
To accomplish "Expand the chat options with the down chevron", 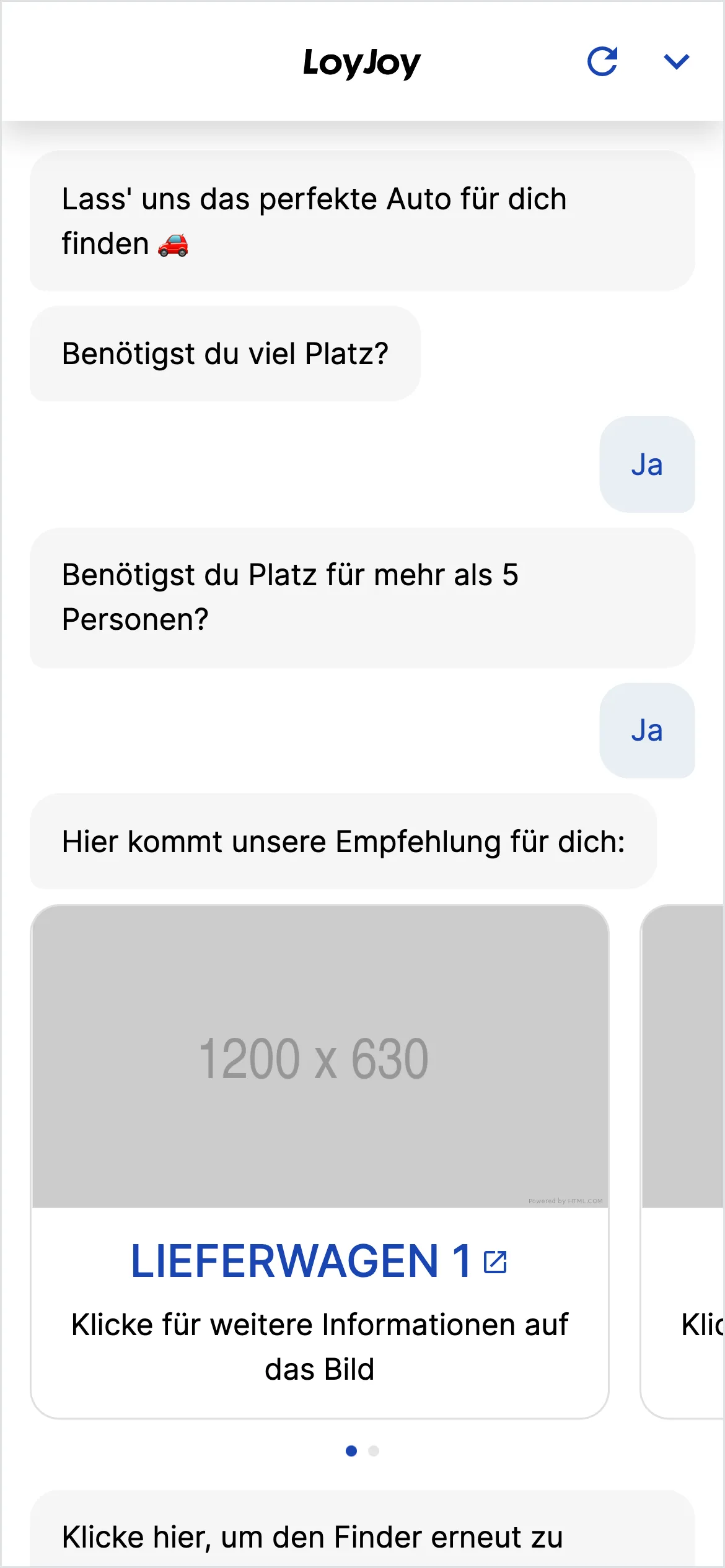I will 677,61.
